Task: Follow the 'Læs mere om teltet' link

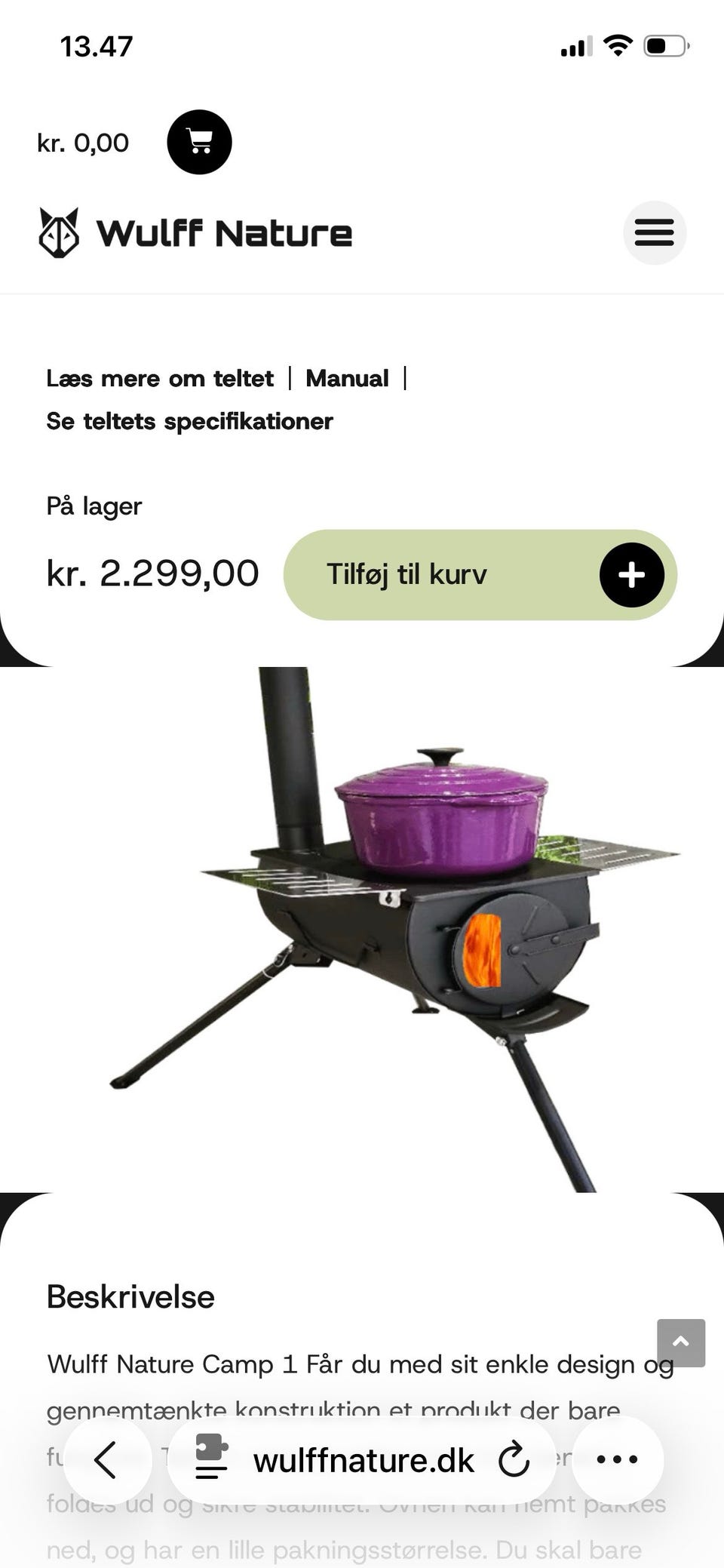Action: click(x=160, y=378)
